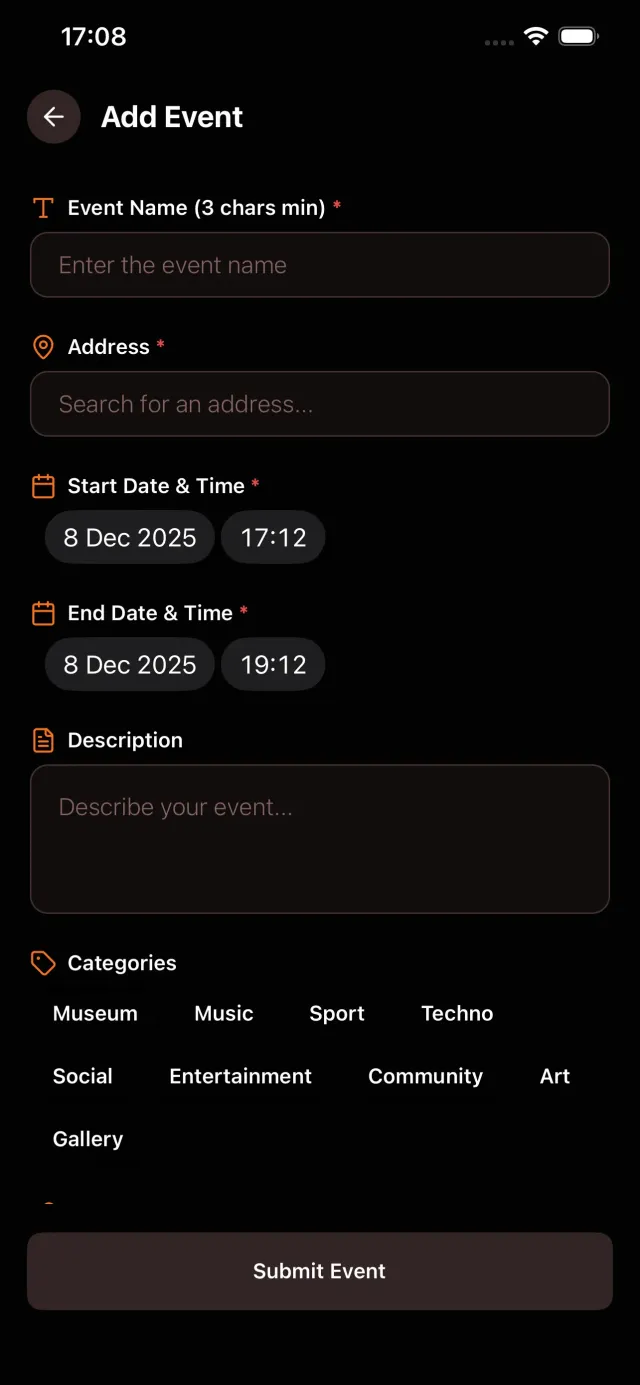The image size is (640, 1385).
Task: Change the end time 19:12
Action: click(273, 665)
